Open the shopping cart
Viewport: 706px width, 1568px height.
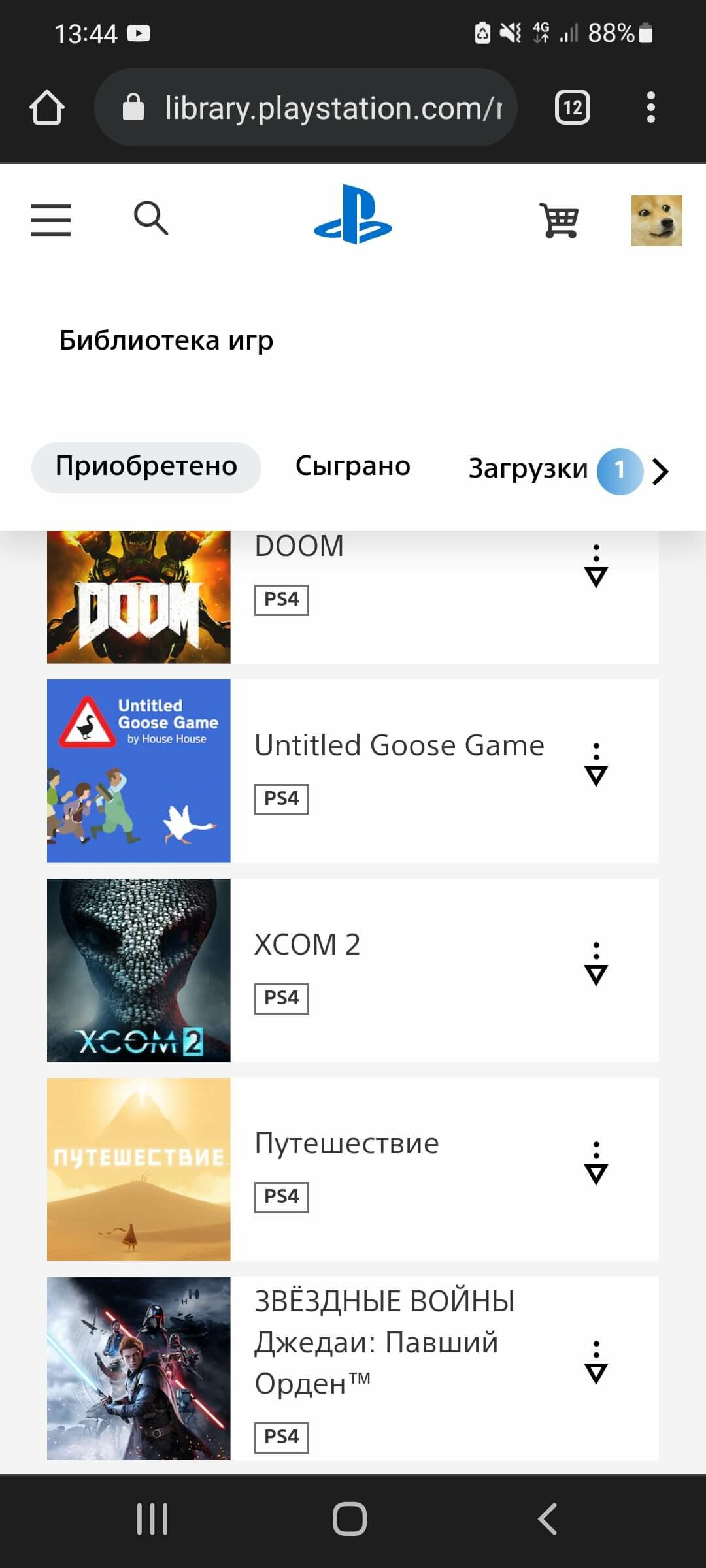559,220
